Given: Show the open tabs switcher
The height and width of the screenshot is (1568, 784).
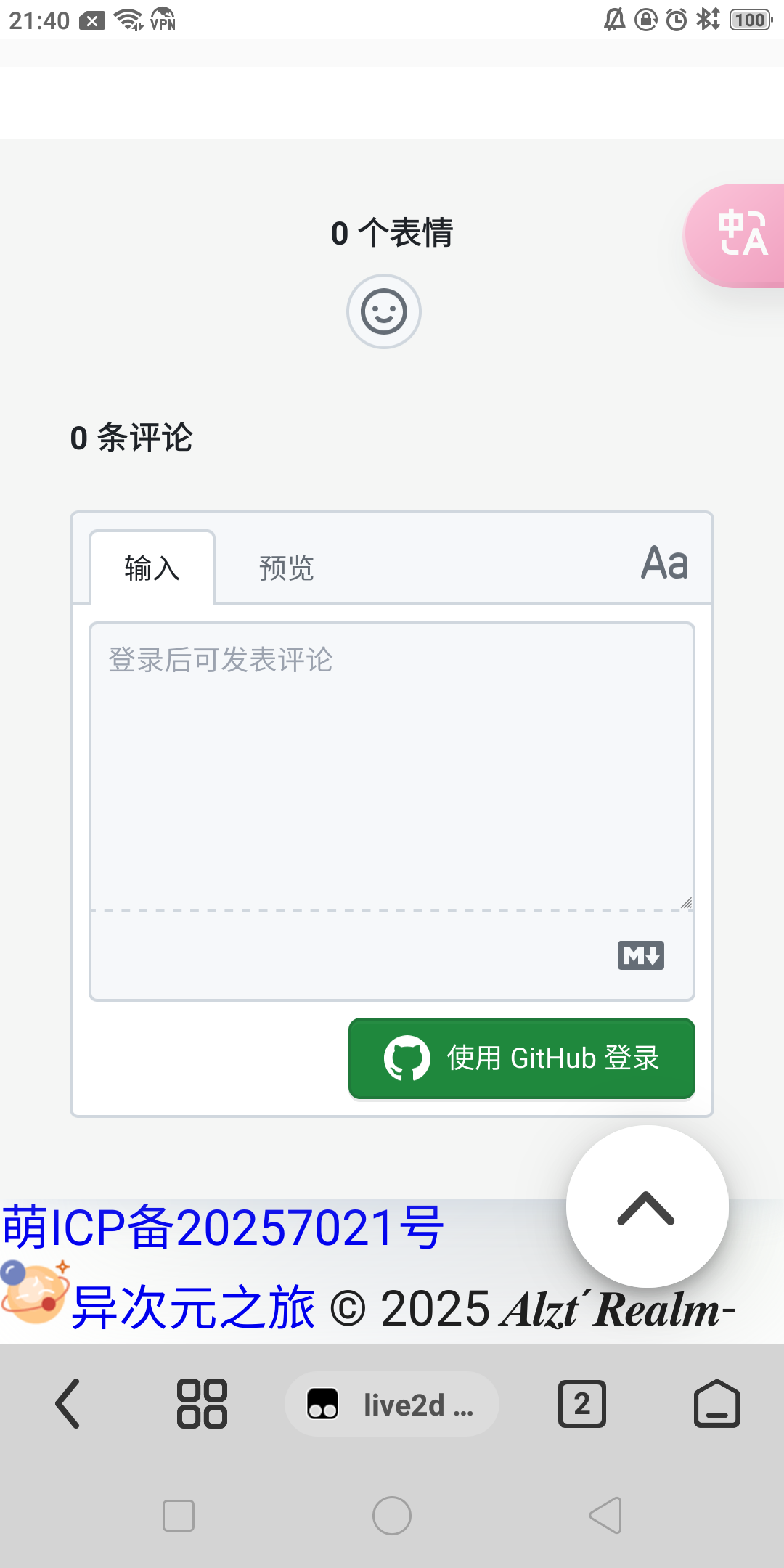Looking at the screenshot, I should pyautogui.click(x=582, y=1404).
